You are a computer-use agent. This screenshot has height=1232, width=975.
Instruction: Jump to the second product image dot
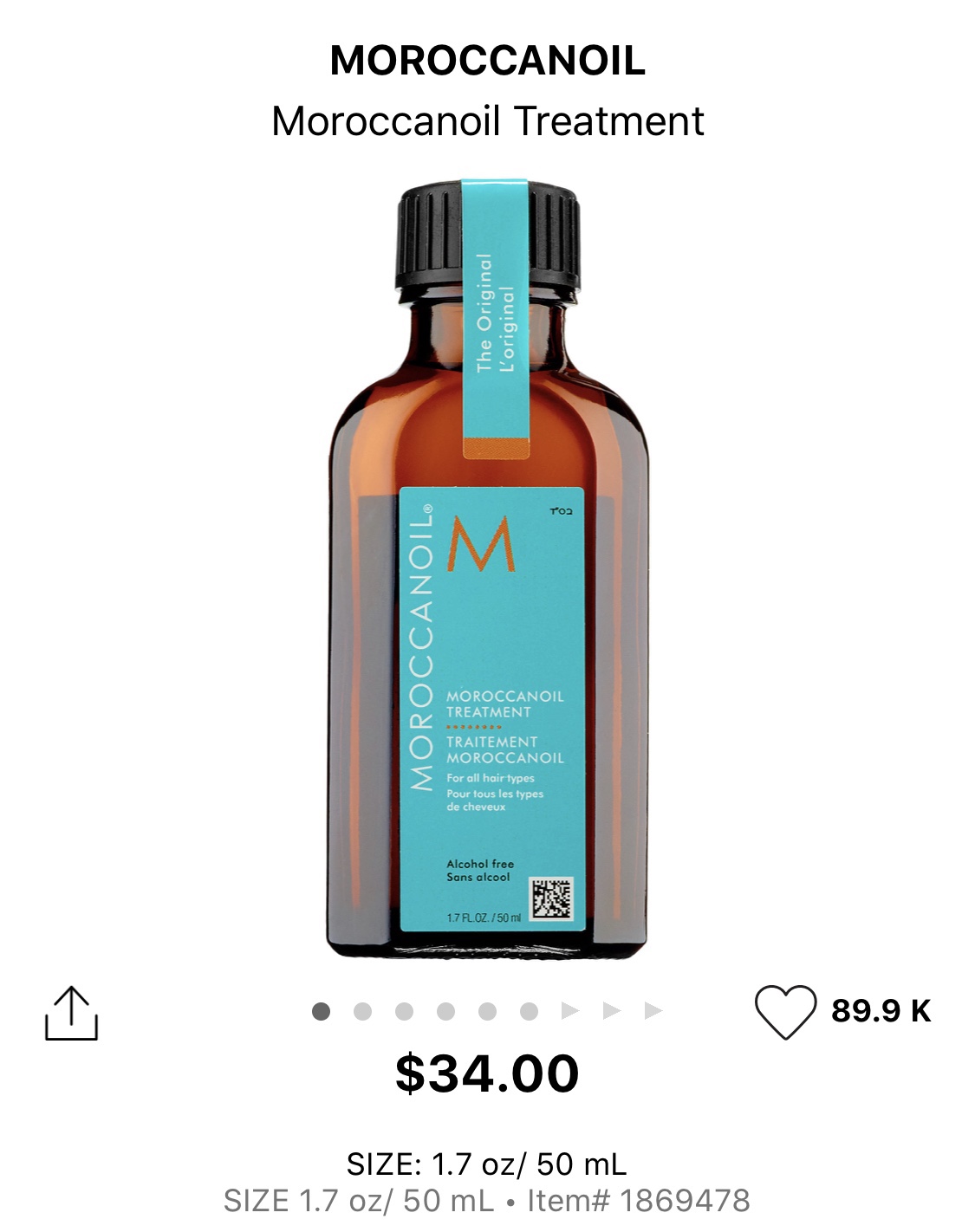pyautogui.click(x=362, y=1011)
